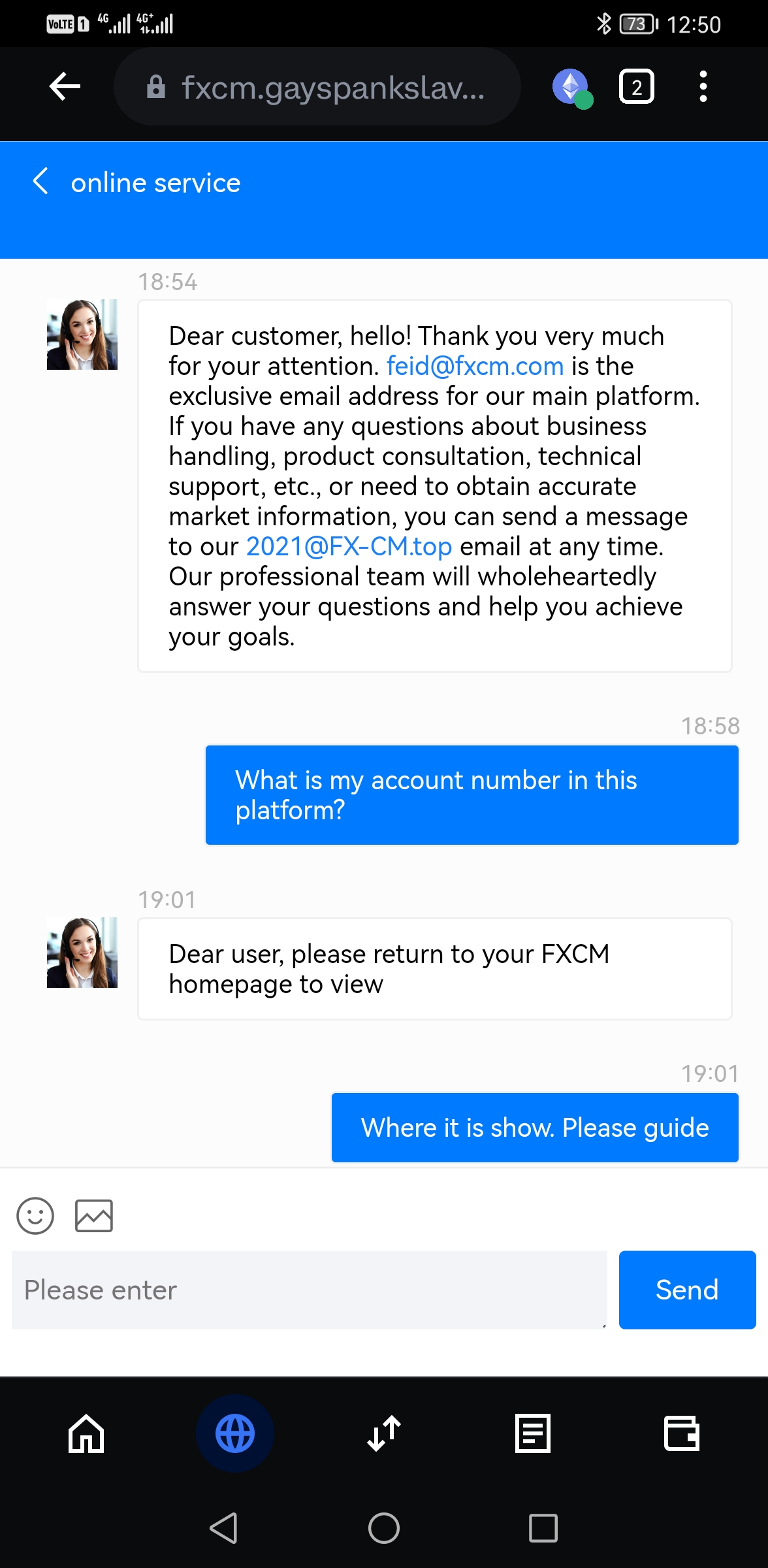This screenshot has height=1568, width=768.
Task: Open the browser tabs switcher
Action: click(x=636, y=87)
